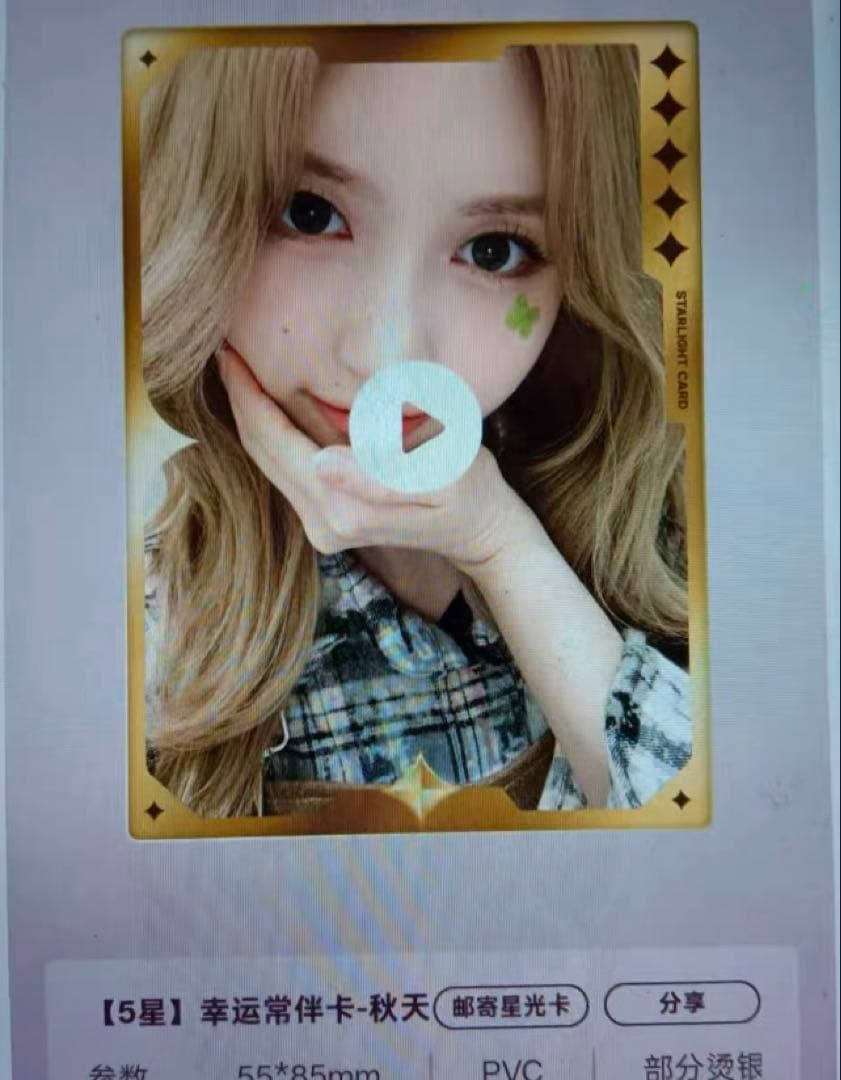Tap the 邮寄星光卡 button
The height and width of the screenshot is (1080, 841).
pos(510,1005)
